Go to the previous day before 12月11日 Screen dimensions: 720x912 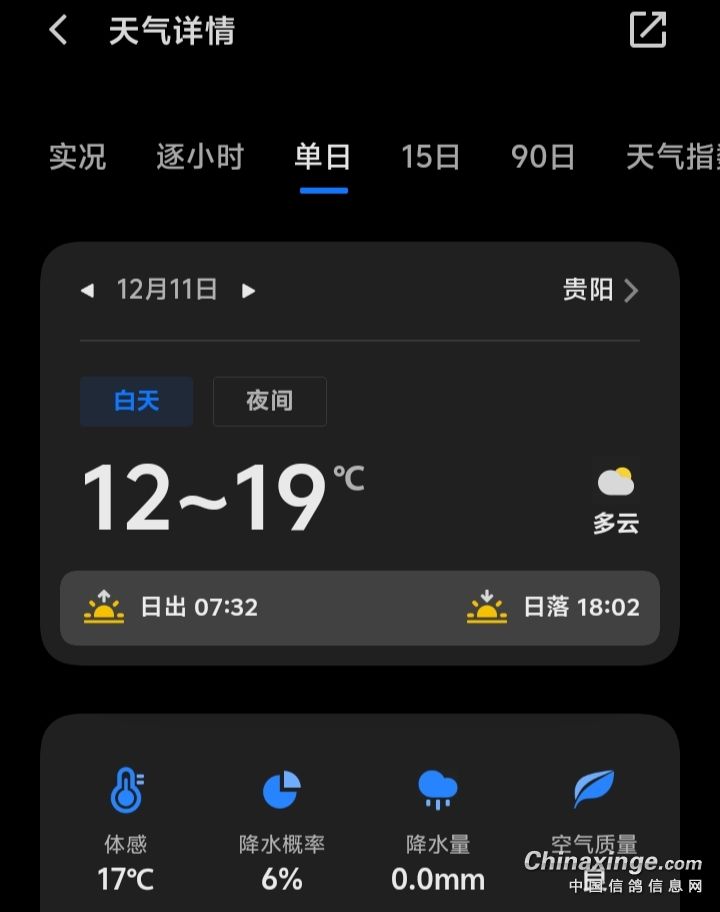pos(87,291)
